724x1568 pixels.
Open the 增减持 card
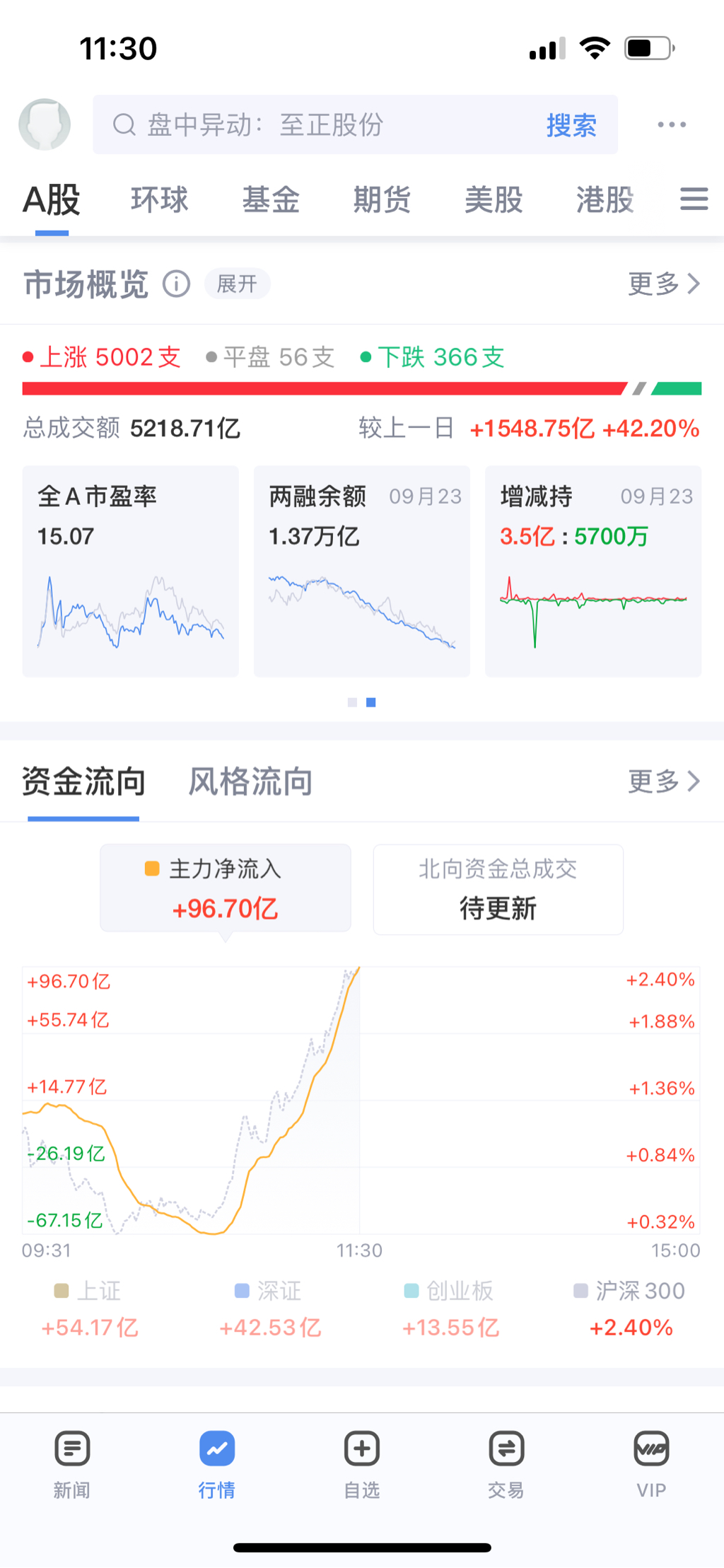tap(593, 571)
